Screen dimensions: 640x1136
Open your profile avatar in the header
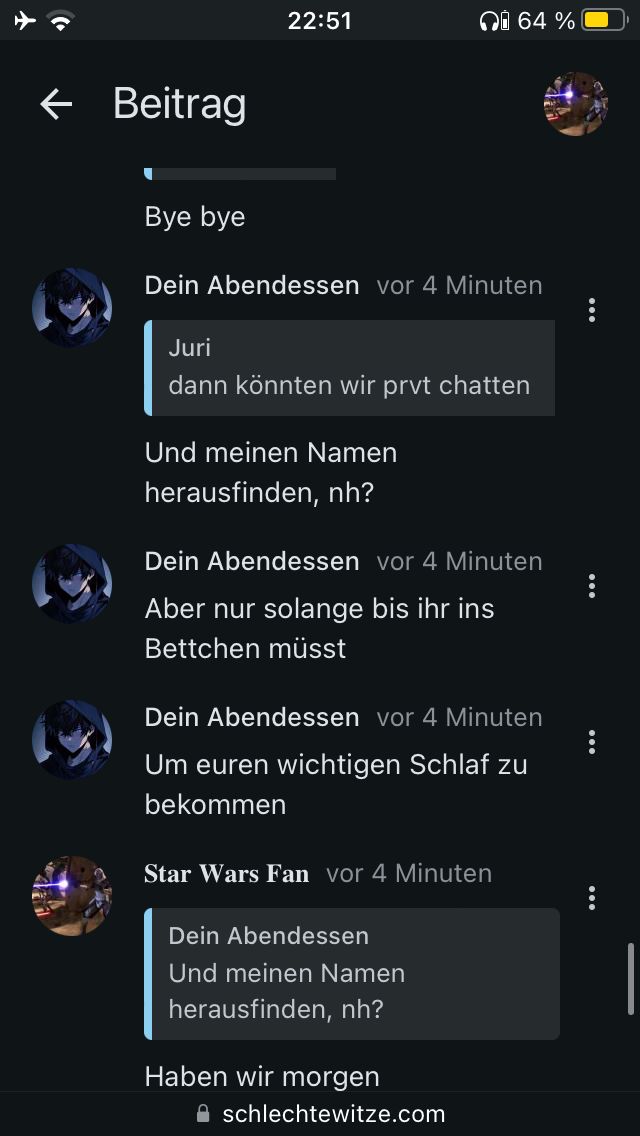coord(576,104)
